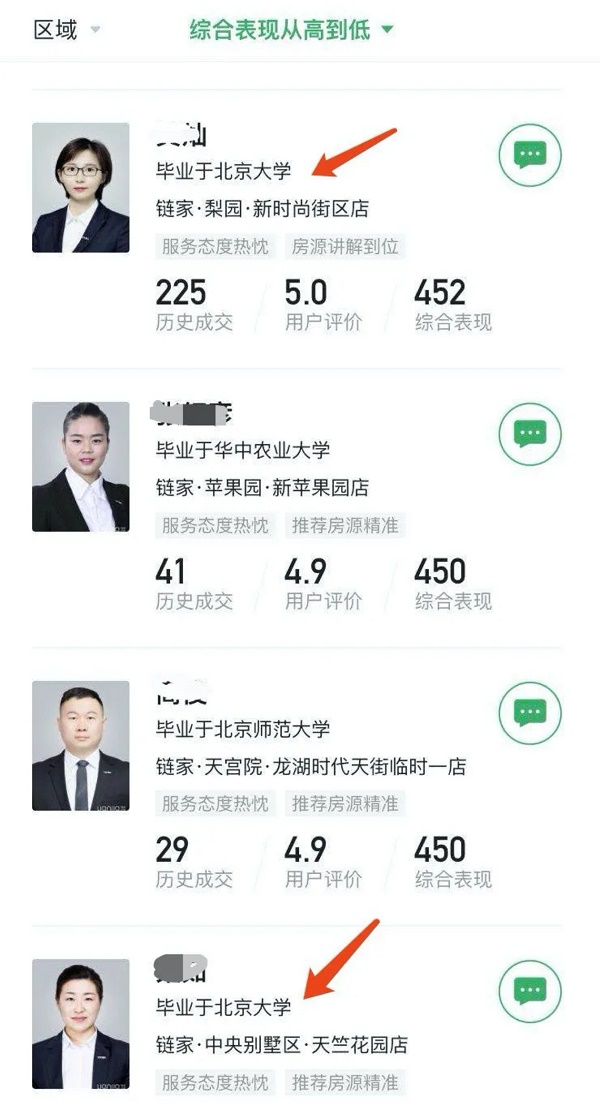Open the profile of the 华中农业大学 graduate agent

click(80, 467)
